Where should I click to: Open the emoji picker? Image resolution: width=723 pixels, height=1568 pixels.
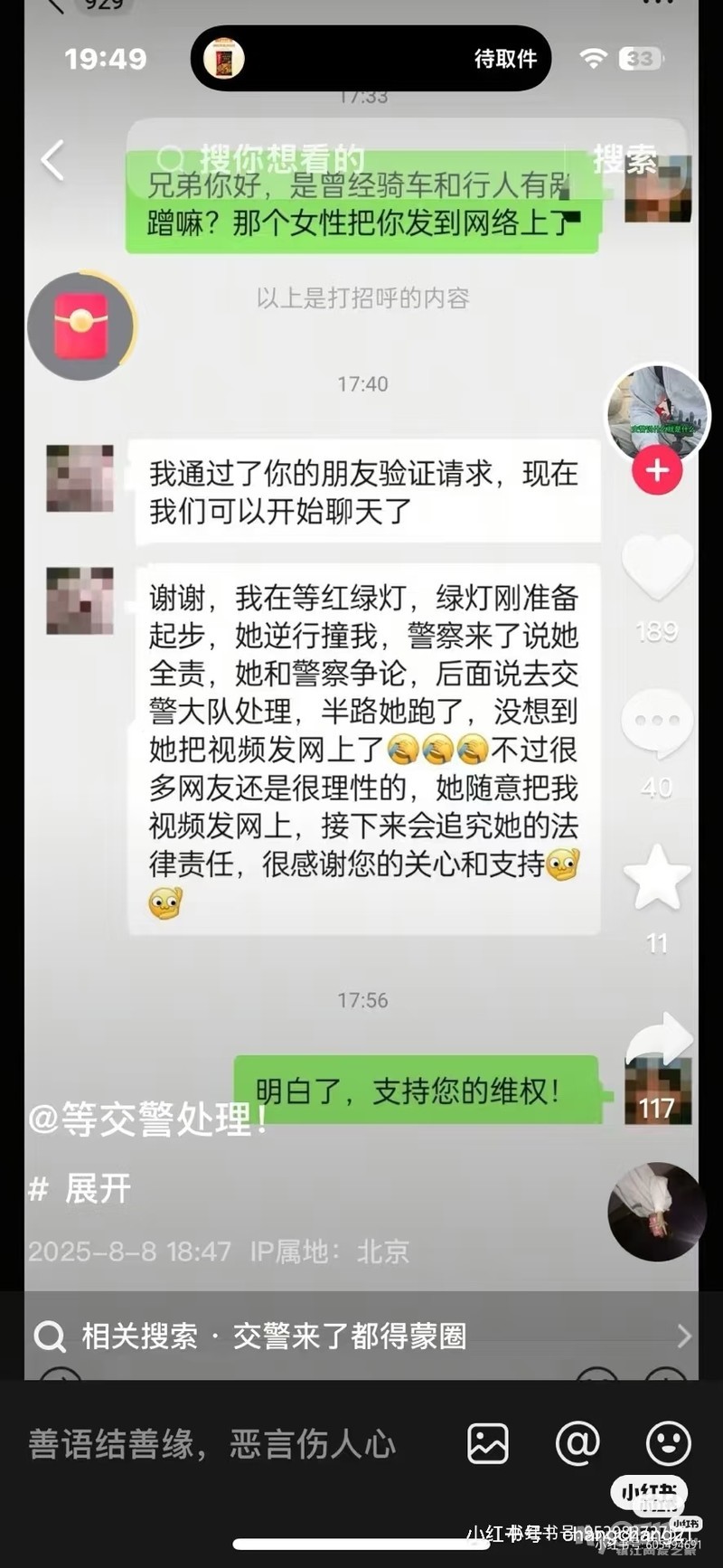pyautogui.click(x=669, y=1444)
